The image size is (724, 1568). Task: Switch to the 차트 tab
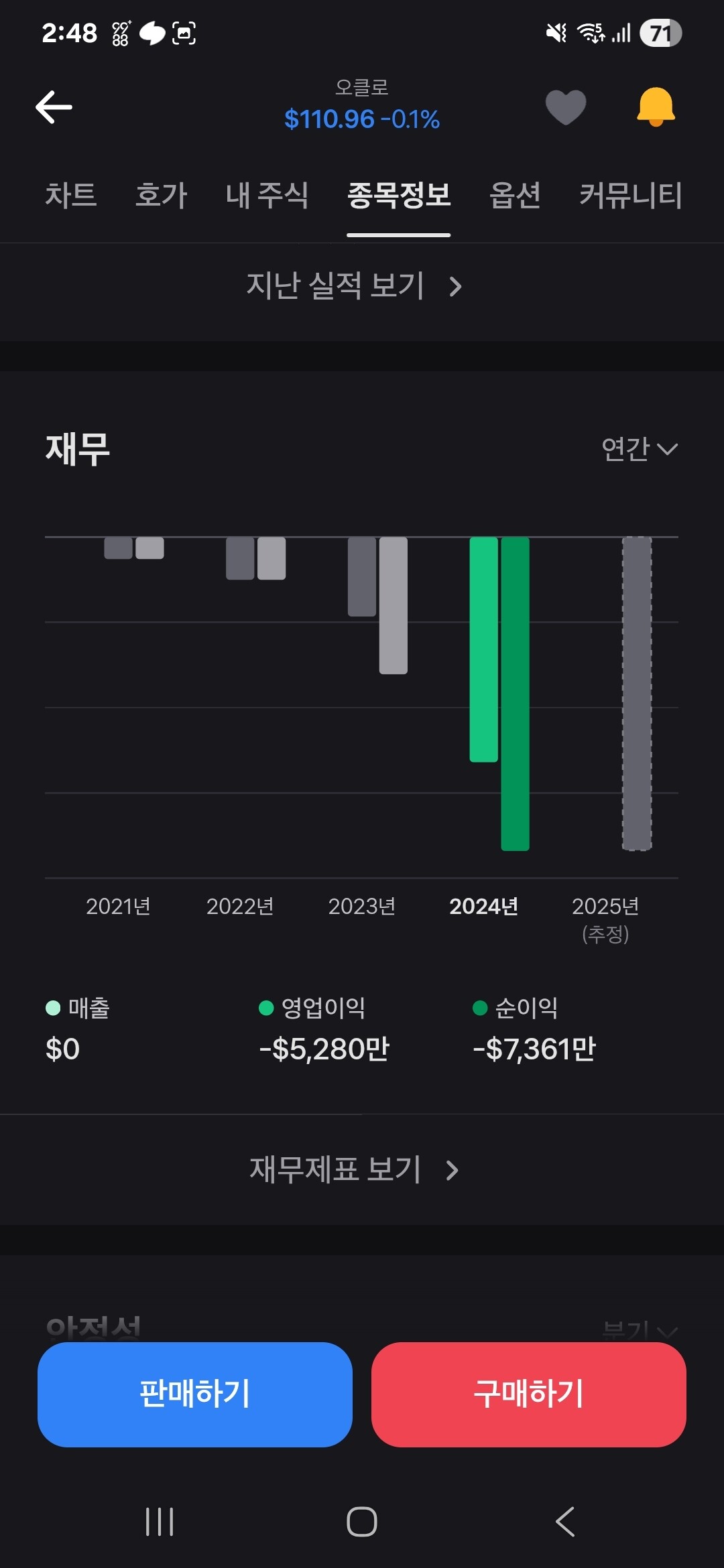[x=71, y=196]
